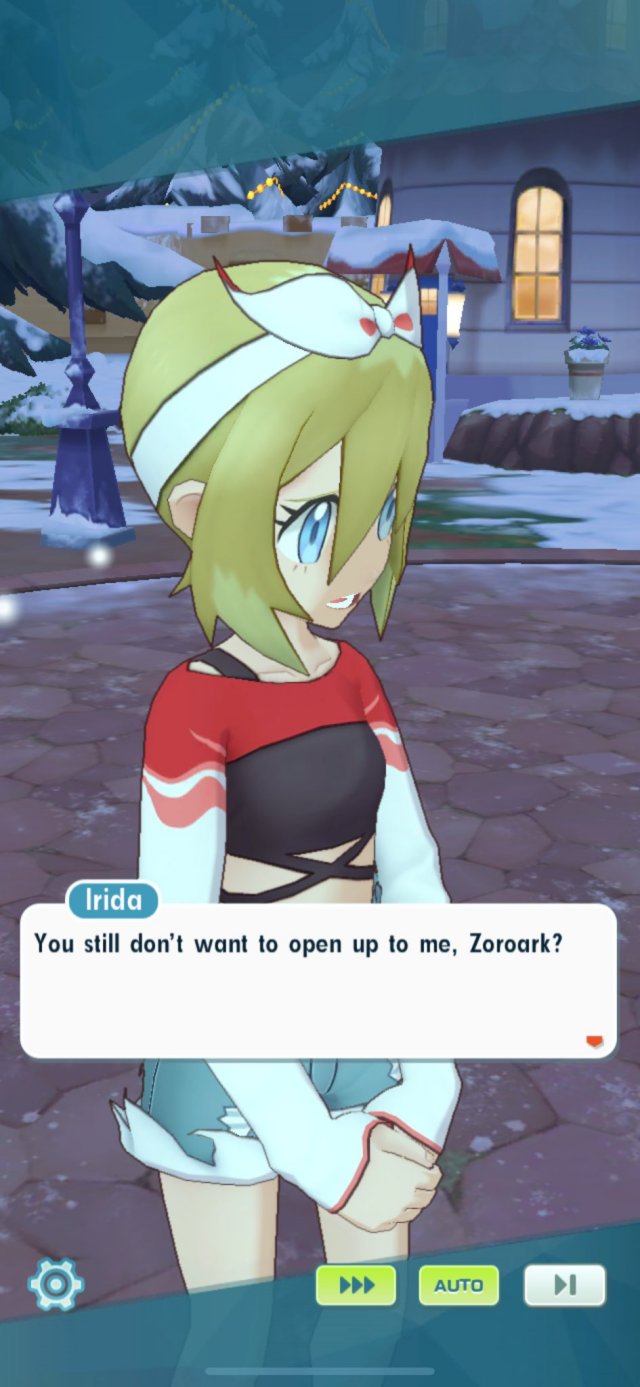Open the settings gear icon
The width and height of the screenshot is (640, 1387).
click(x=56, y=1284)
